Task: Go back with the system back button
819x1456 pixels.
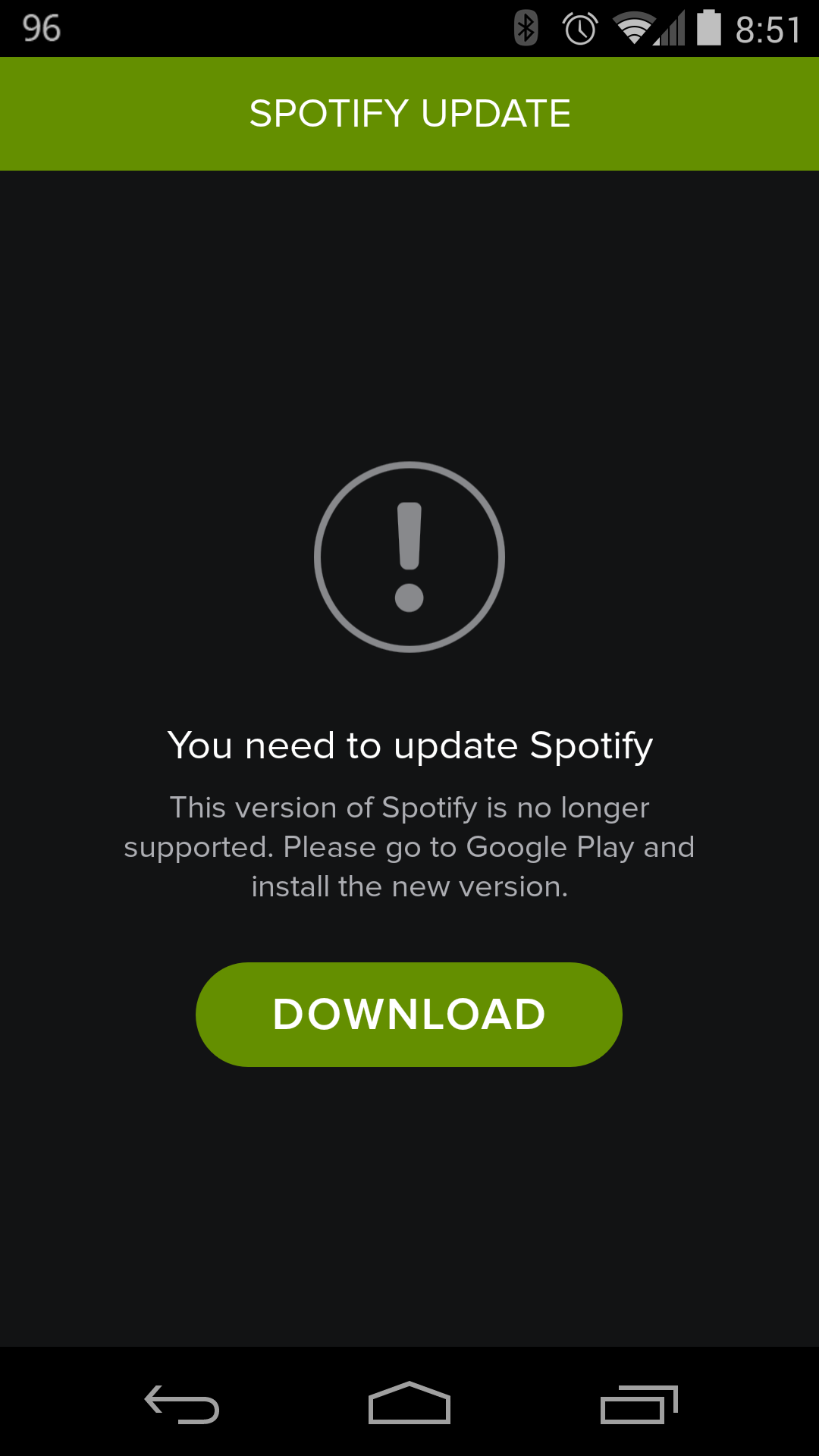Action: coord(182,1404)
